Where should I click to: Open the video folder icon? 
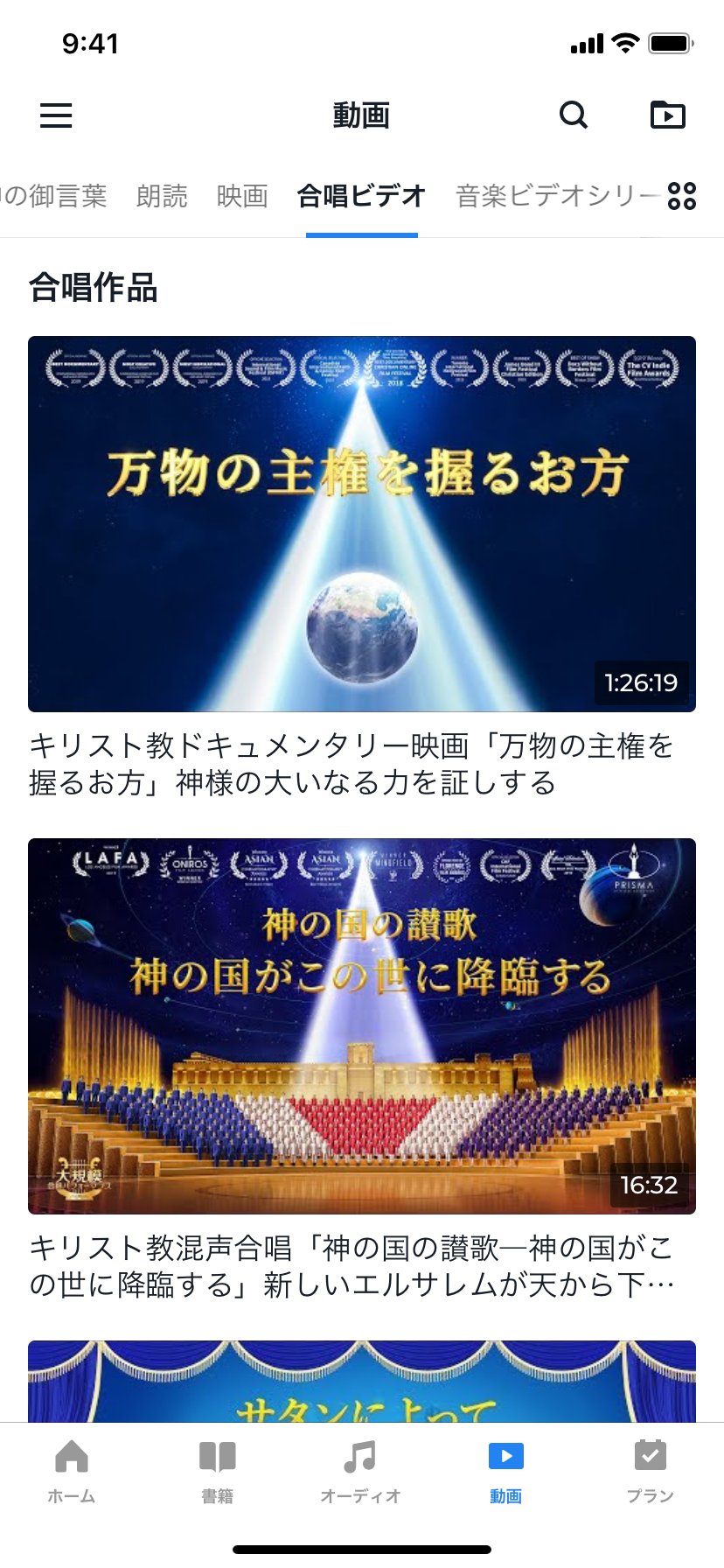pos(668,115)
